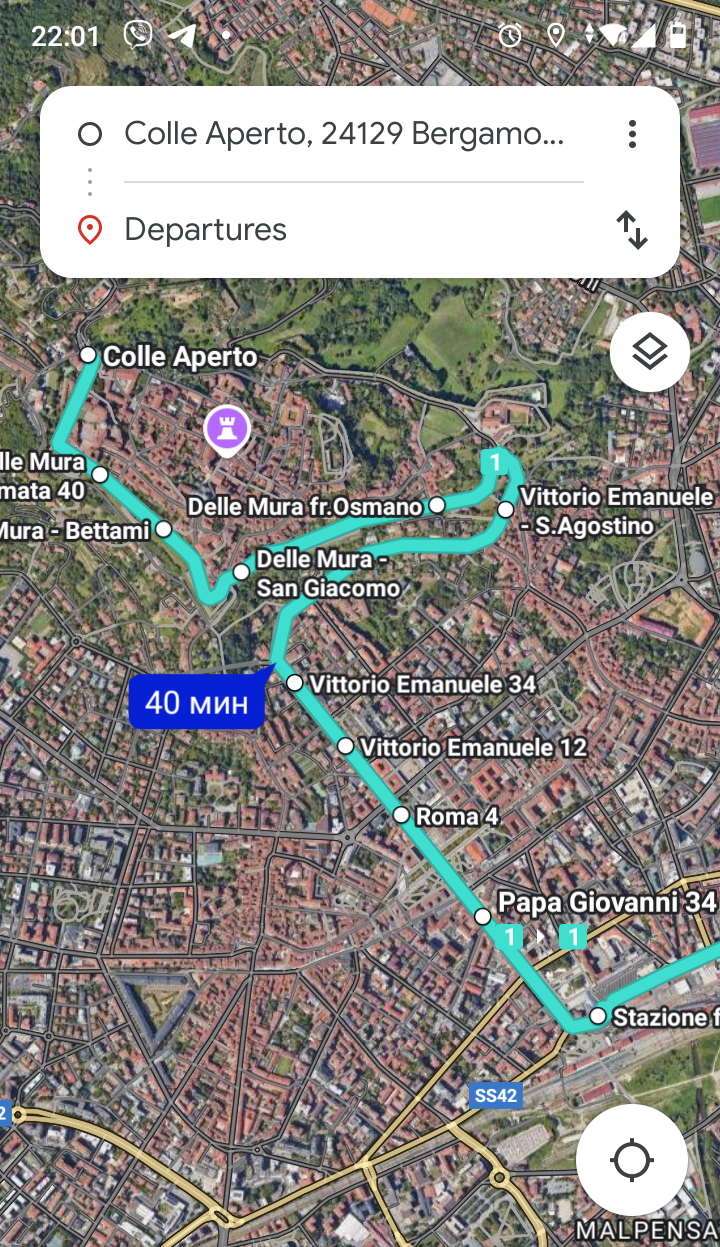Center map on my location
This screenshot has width=720, height=1247.
[x=631, y=1160]
